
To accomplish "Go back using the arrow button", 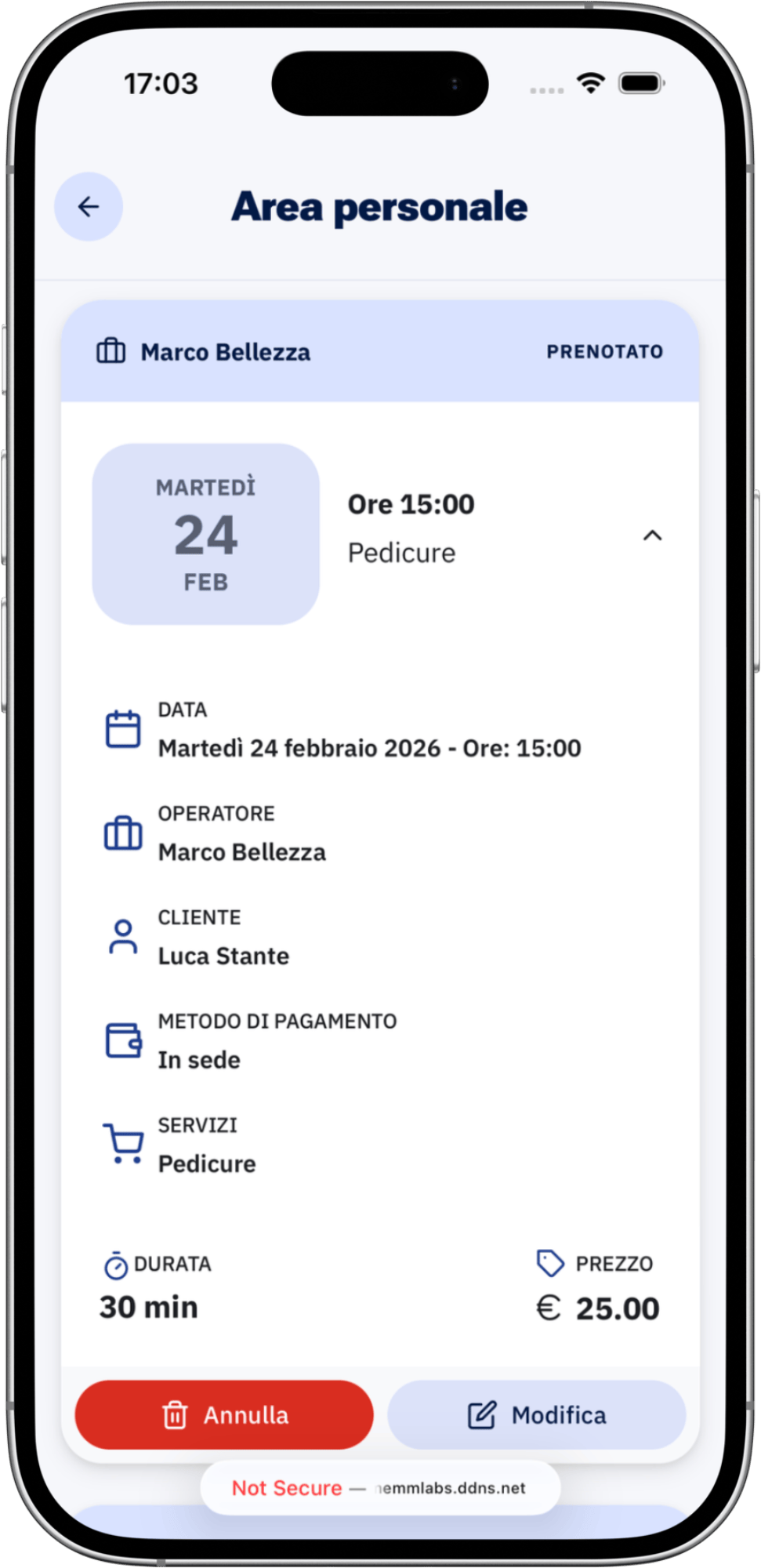I will 89,207.
